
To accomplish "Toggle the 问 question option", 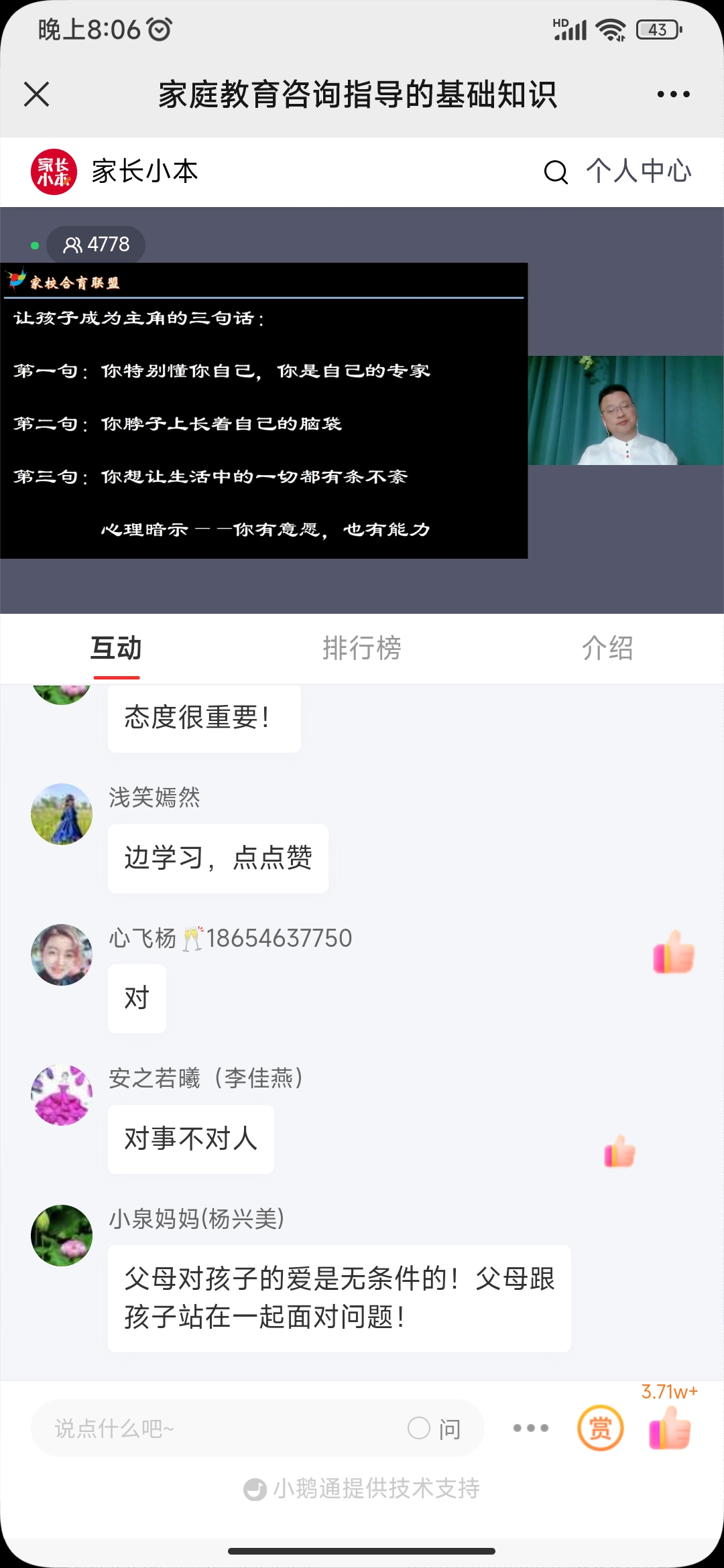I will (x=434, y=1428).
